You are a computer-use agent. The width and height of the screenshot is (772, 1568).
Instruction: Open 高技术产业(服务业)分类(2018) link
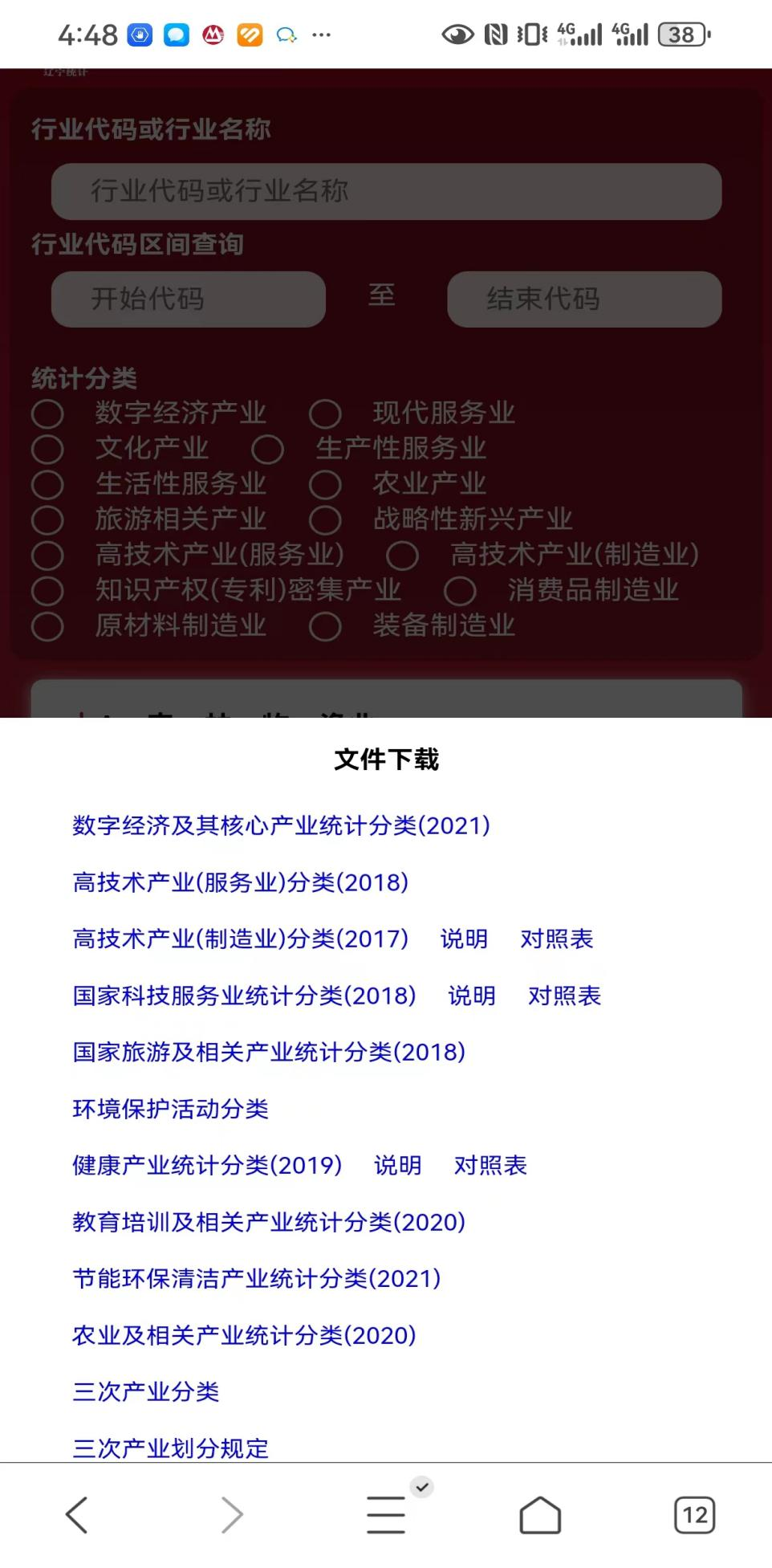point(241,882)
